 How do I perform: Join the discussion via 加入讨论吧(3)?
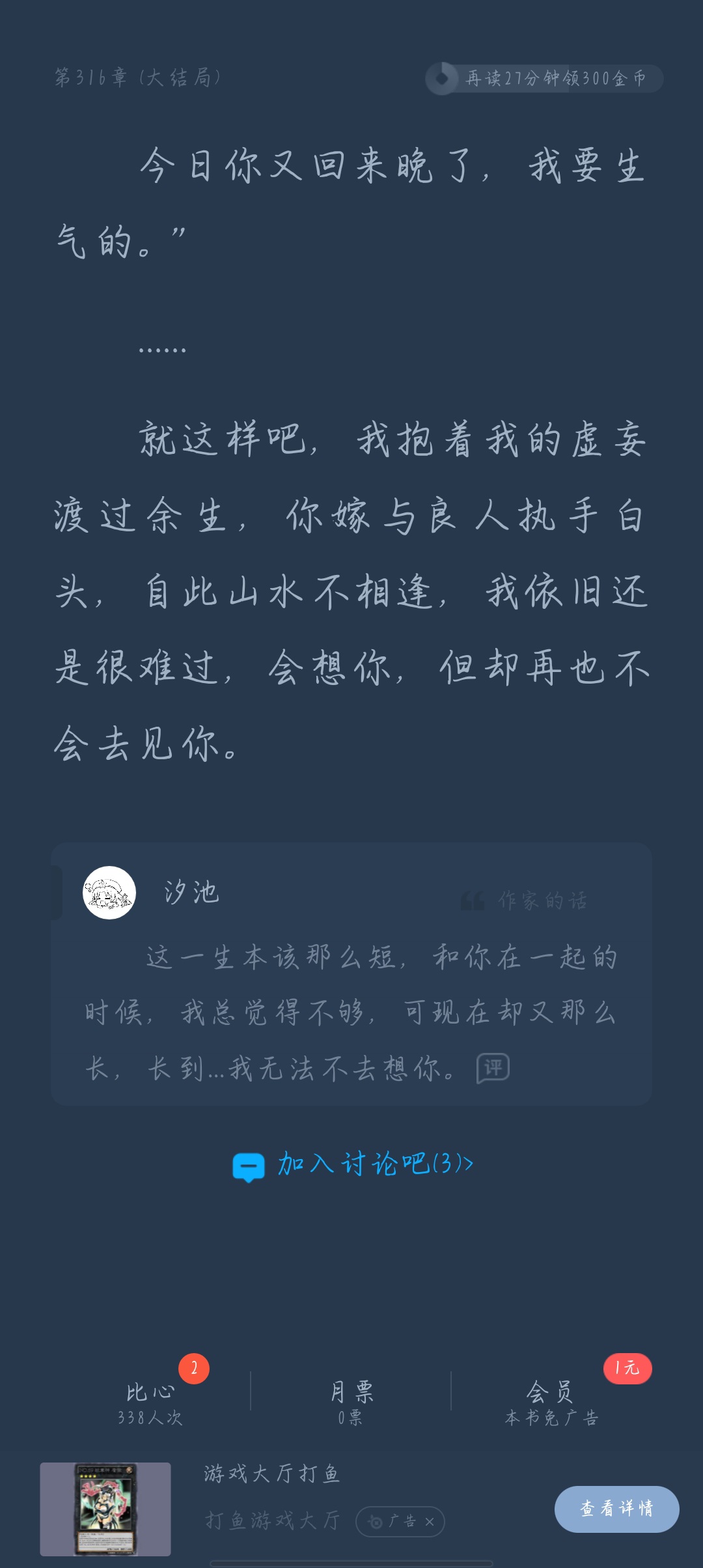(x=352, y=1164)
